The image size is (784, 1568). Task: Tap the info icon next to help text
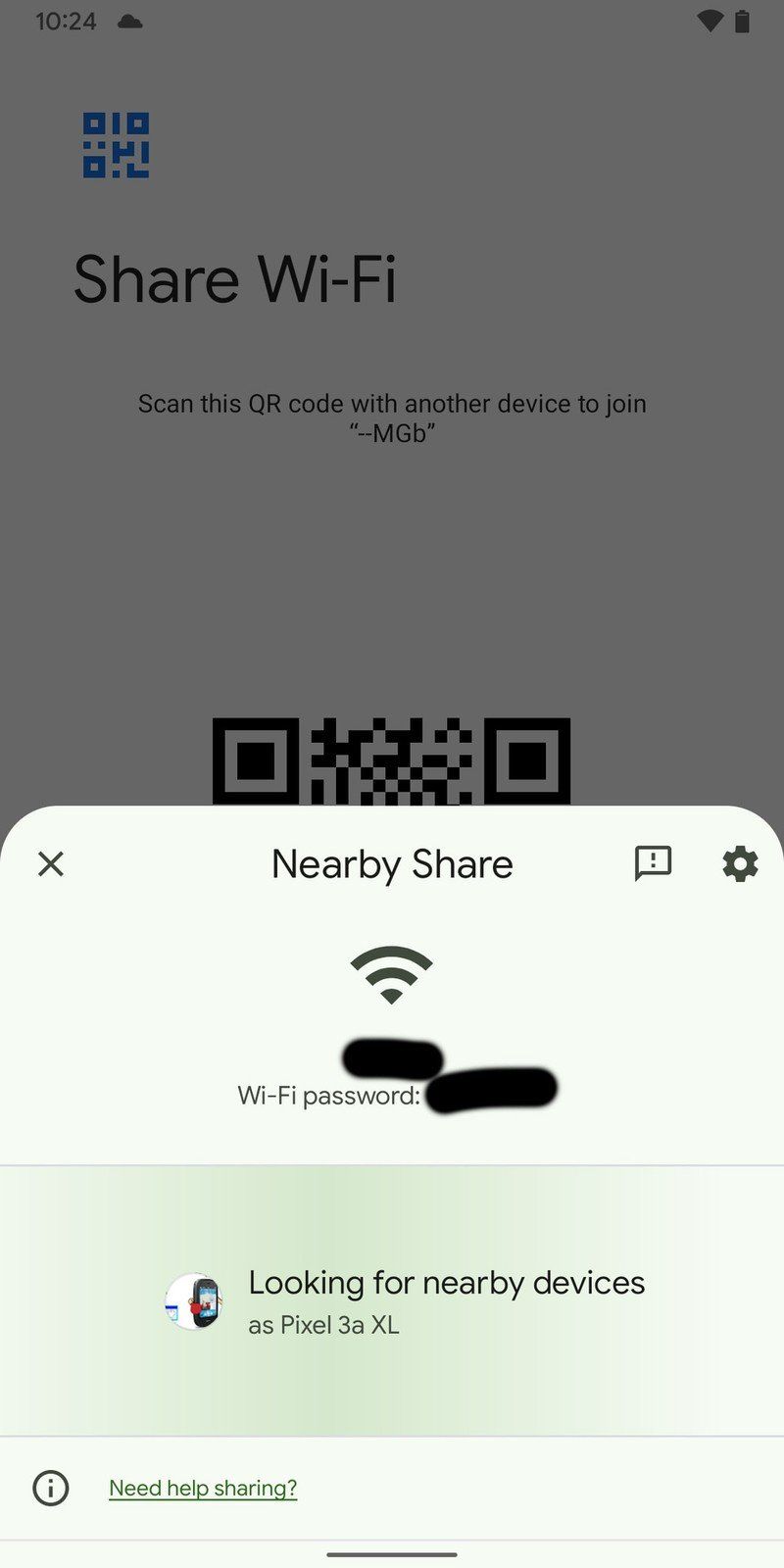(x=49, y=1488)
